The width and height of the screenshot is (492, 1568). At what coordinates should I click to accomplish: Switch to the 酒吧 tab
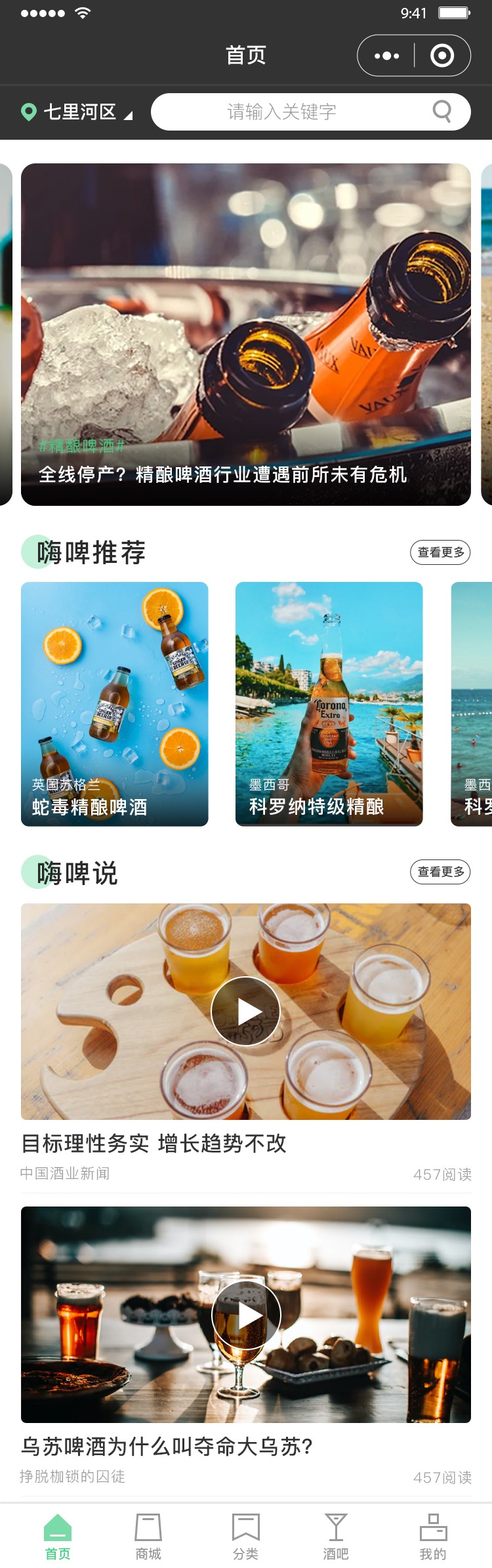point(336,1536)
